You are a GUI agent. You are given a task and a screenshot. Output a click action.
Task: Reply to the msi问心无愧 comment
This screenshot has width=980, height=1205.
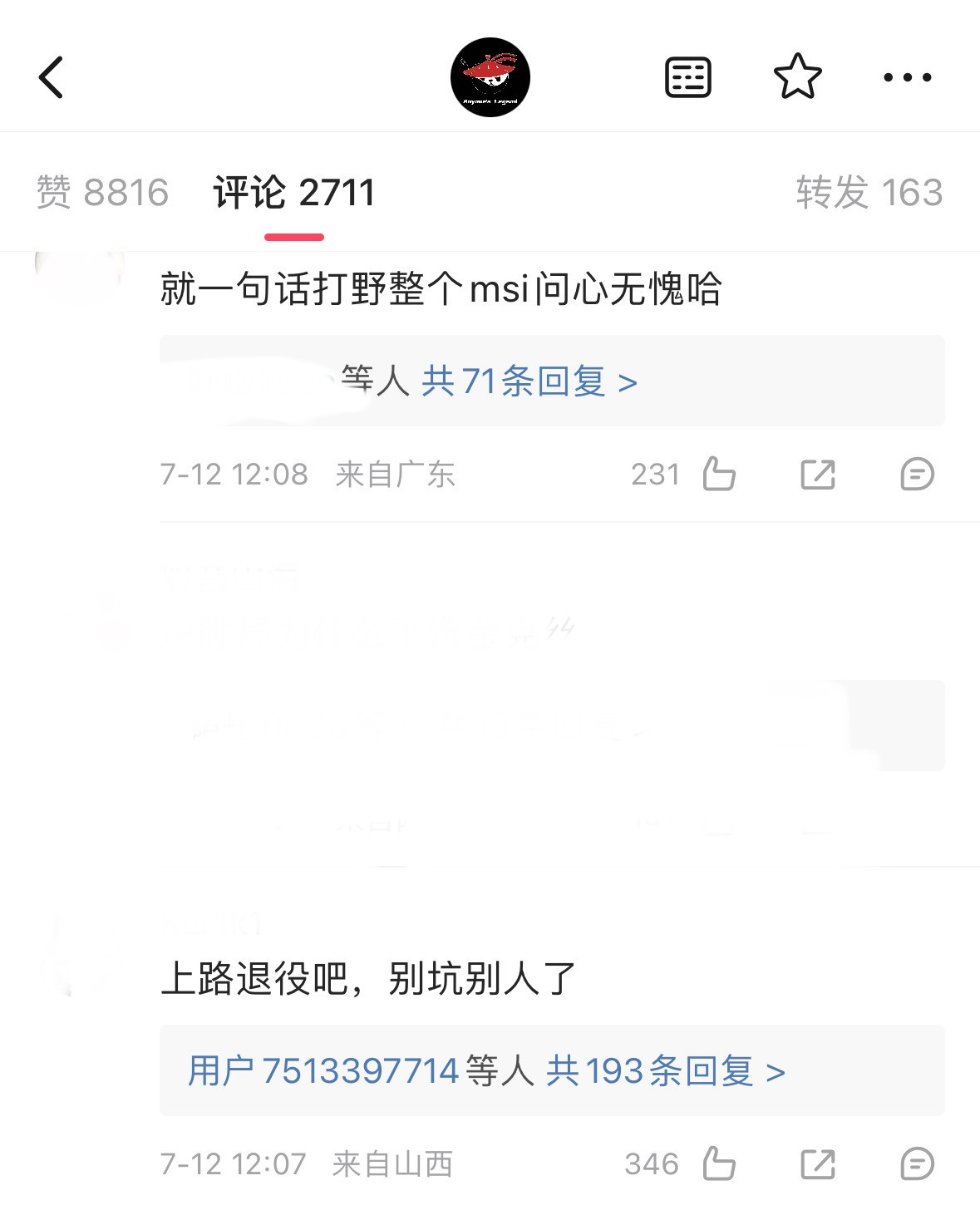(x=917, y=475)
